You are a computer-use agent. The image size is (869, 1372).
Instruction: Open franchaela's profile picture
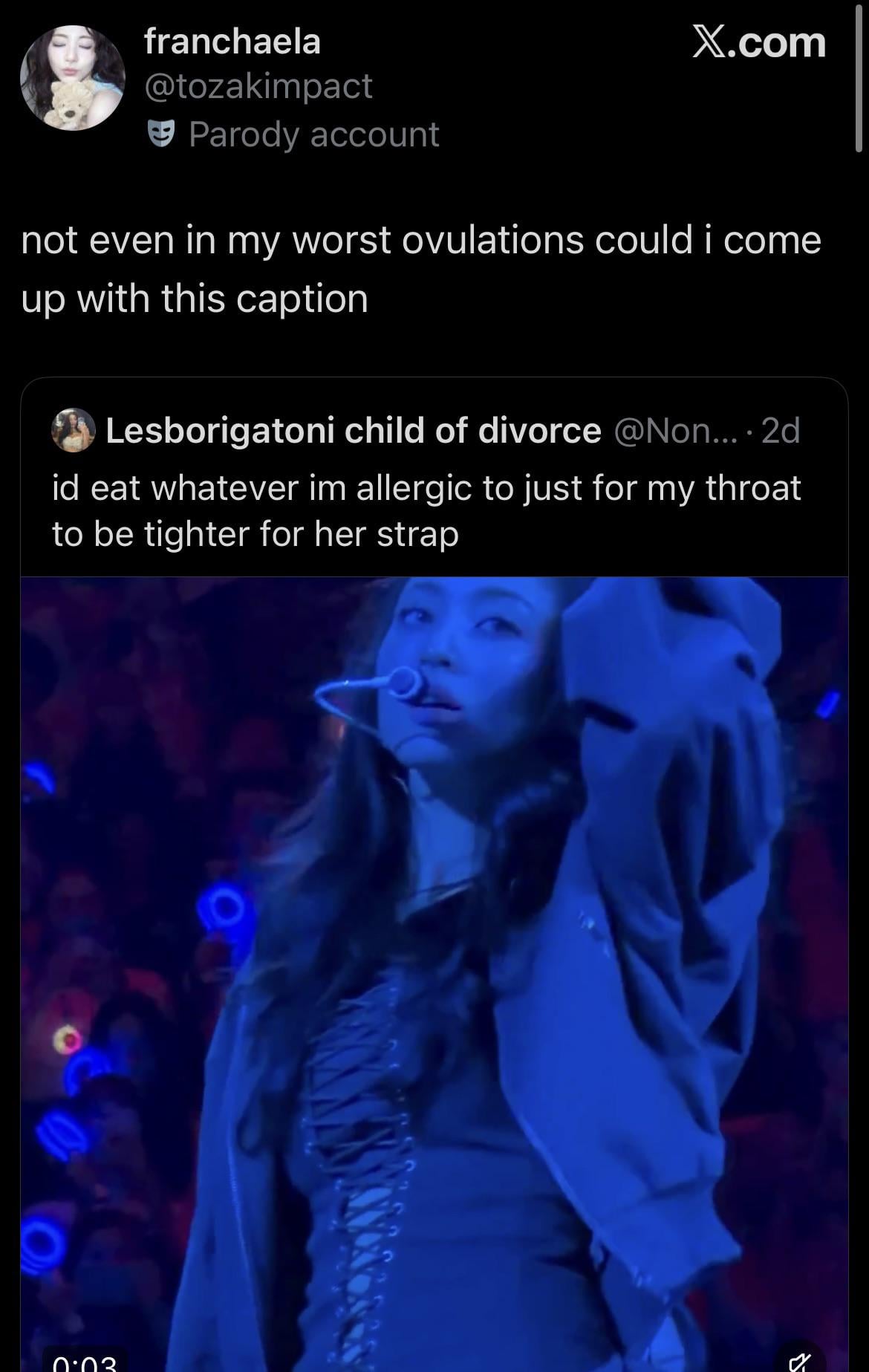pos(73,78)
